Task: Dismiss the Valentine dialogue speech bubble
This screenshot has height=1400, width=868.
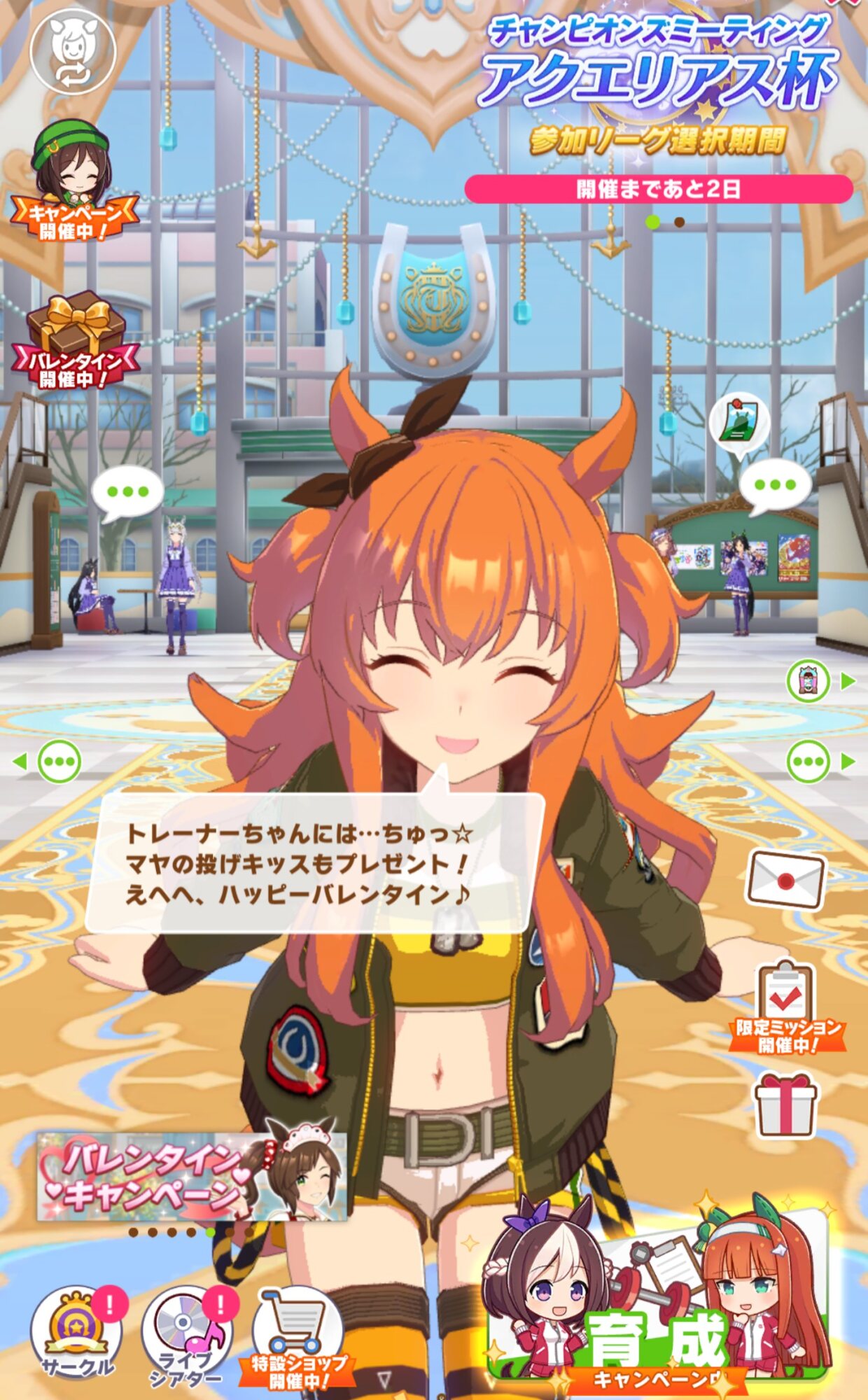Action: point(315,863)
